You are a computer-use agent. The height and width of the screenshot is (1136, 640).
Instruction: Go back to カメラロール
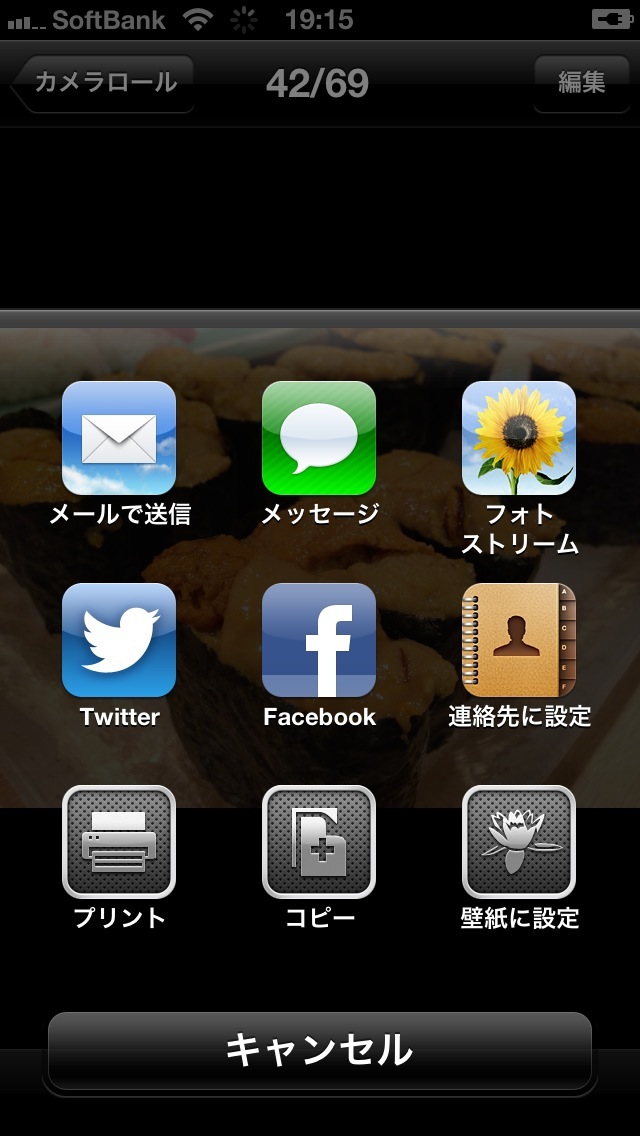click(x=103, y=83)
